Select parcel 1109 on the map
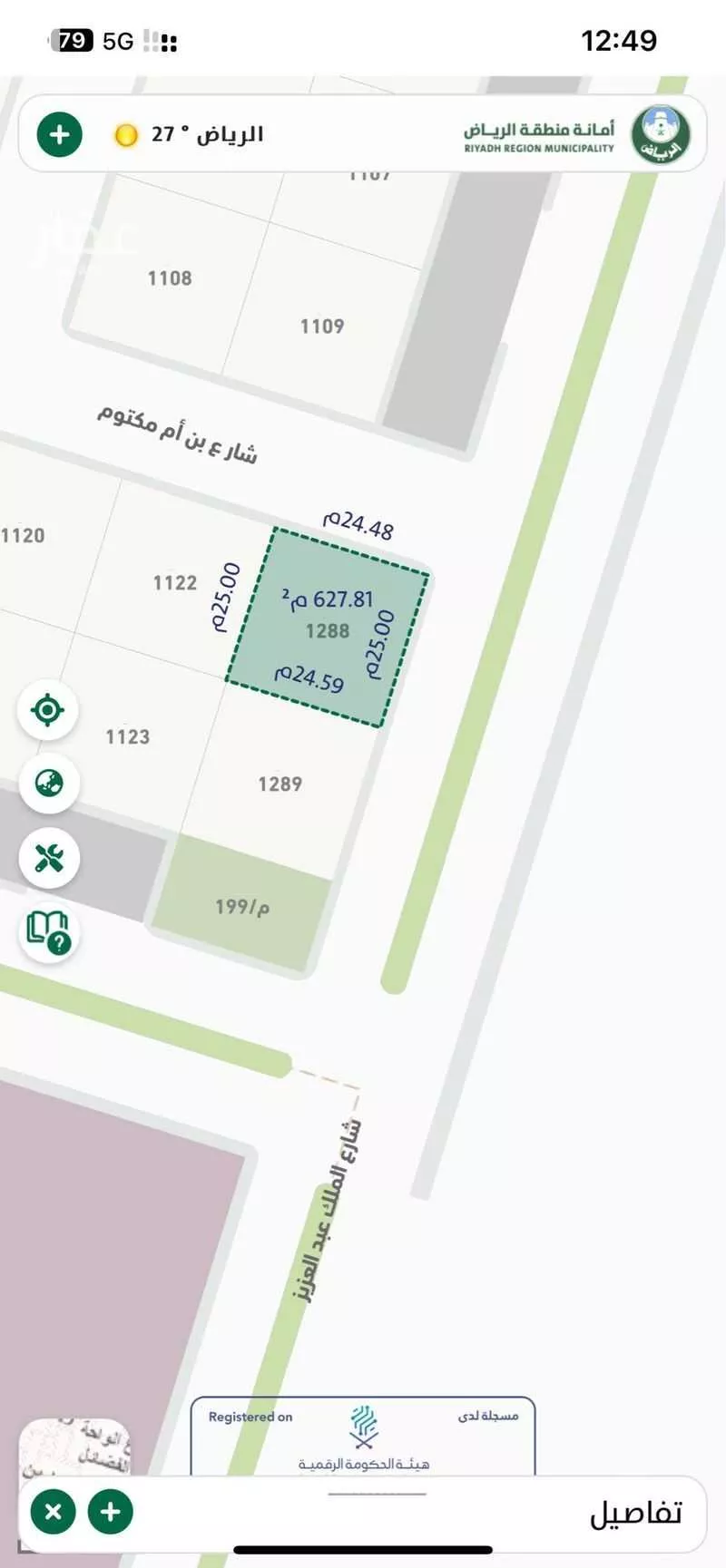Image resolution: width=726 pixels, height=1568 pixels. 322,326
